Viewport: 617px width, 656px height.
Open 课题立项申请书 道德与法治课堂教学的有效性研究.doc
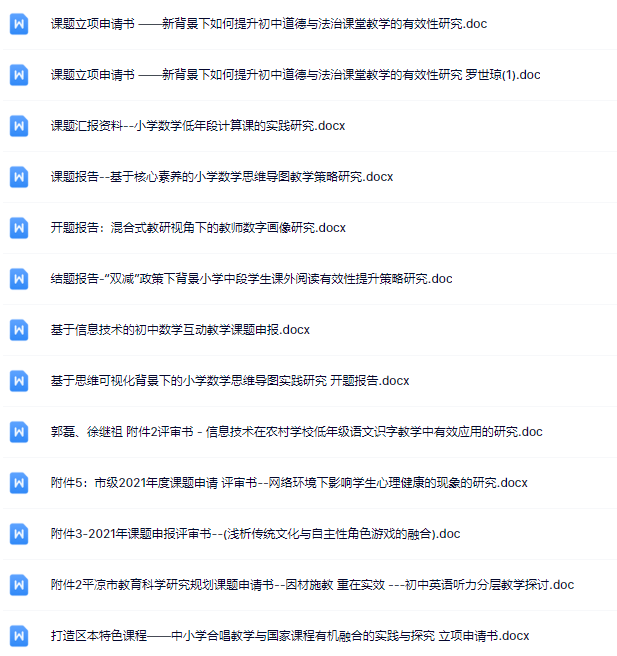tap(268, 23)
